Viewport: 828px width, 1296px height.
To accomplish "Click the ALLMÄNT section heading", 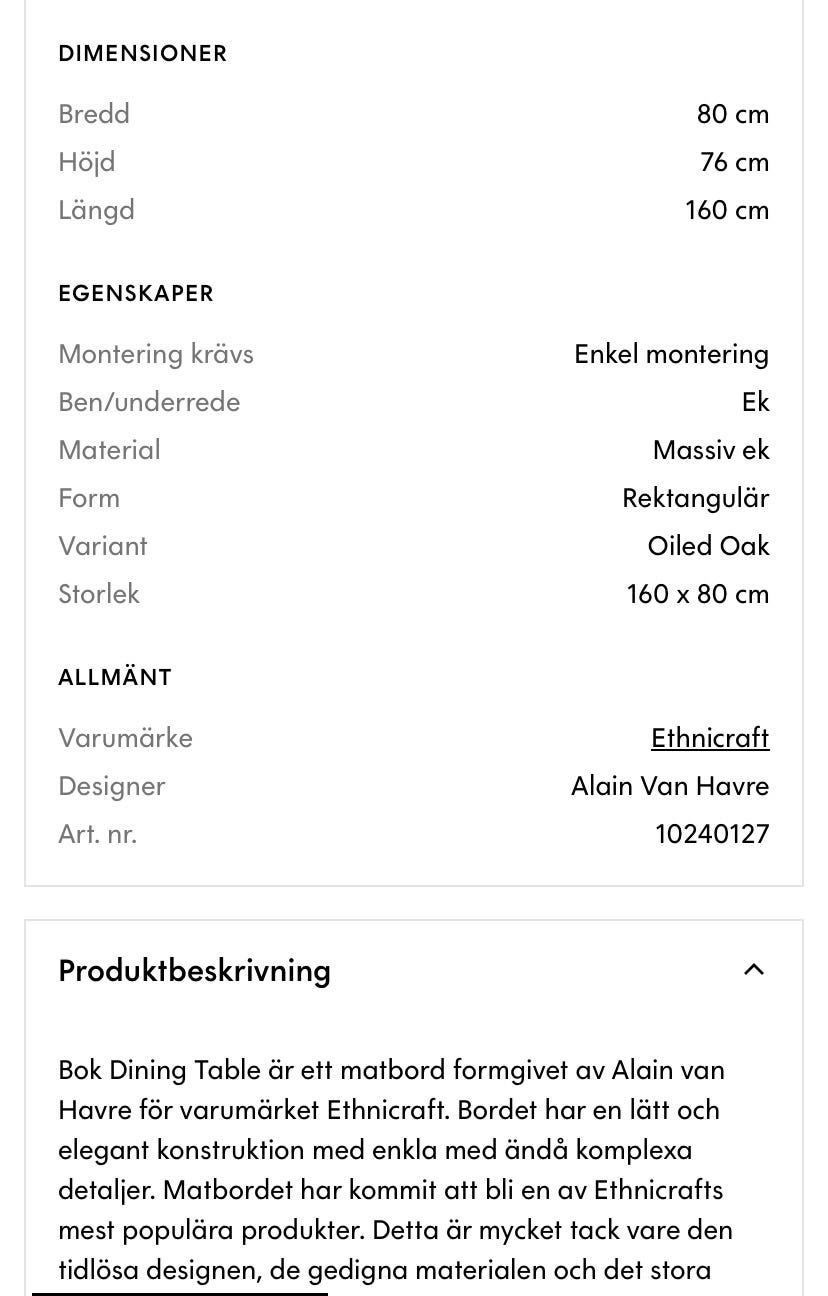I will point(114,676).
